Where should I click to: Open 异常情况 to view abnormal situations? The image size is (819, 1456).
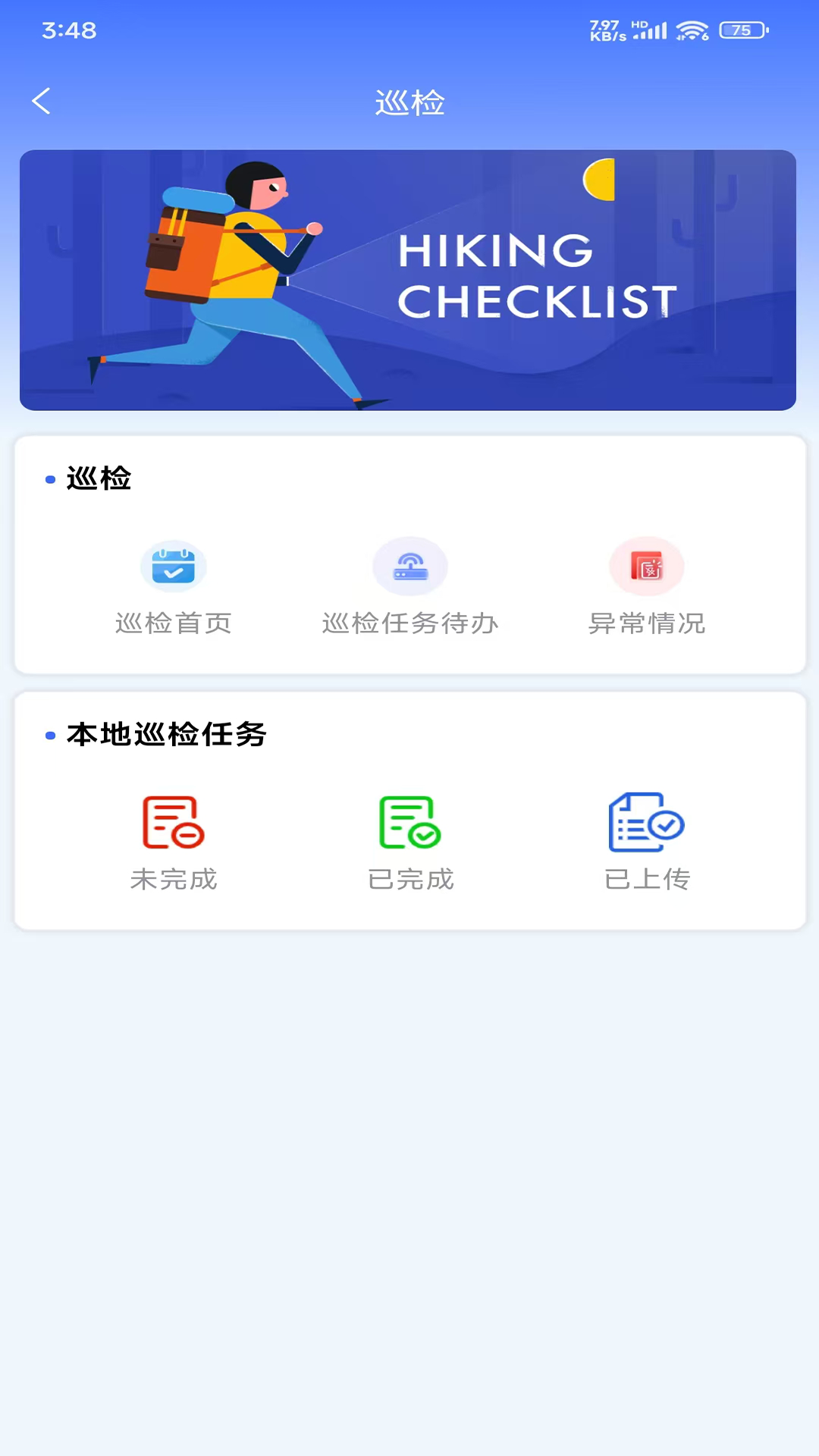[x=647, y=623]
